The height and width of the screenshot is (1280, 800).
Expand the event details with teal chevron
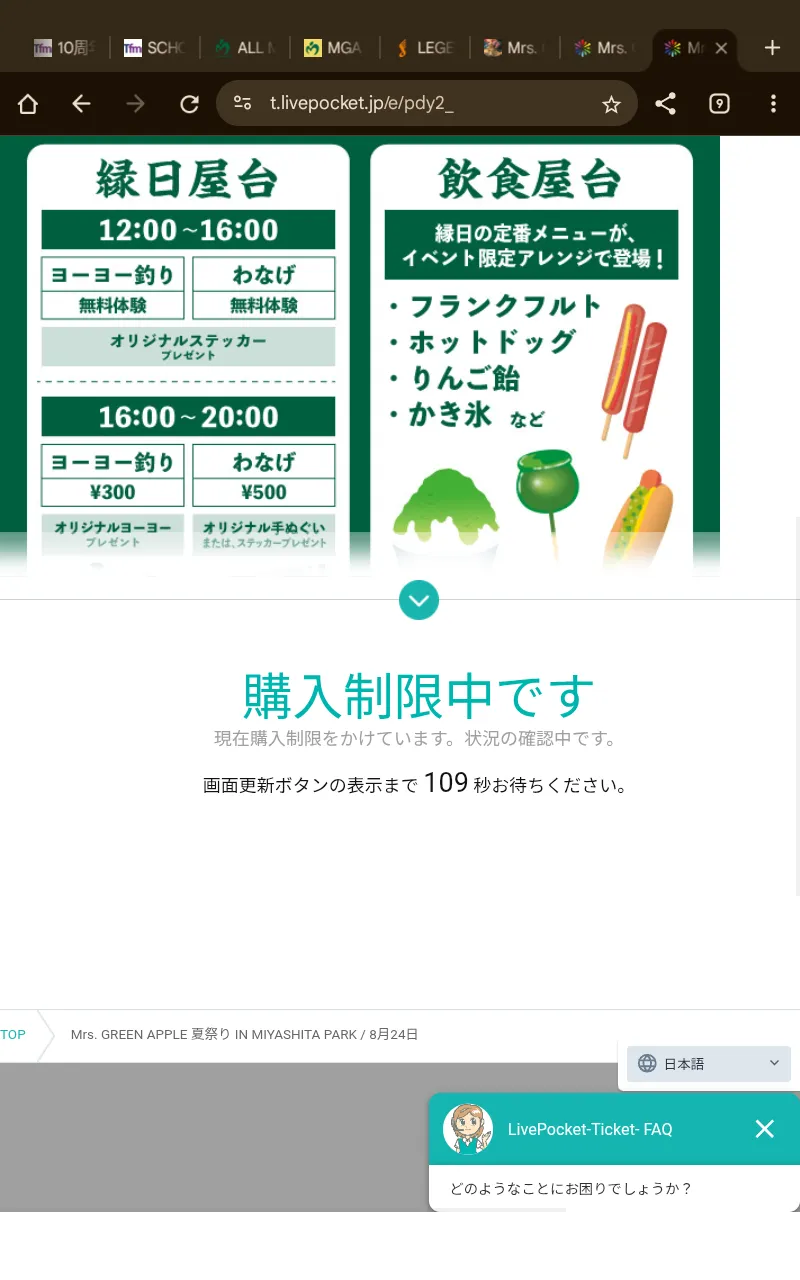(419, 600)
